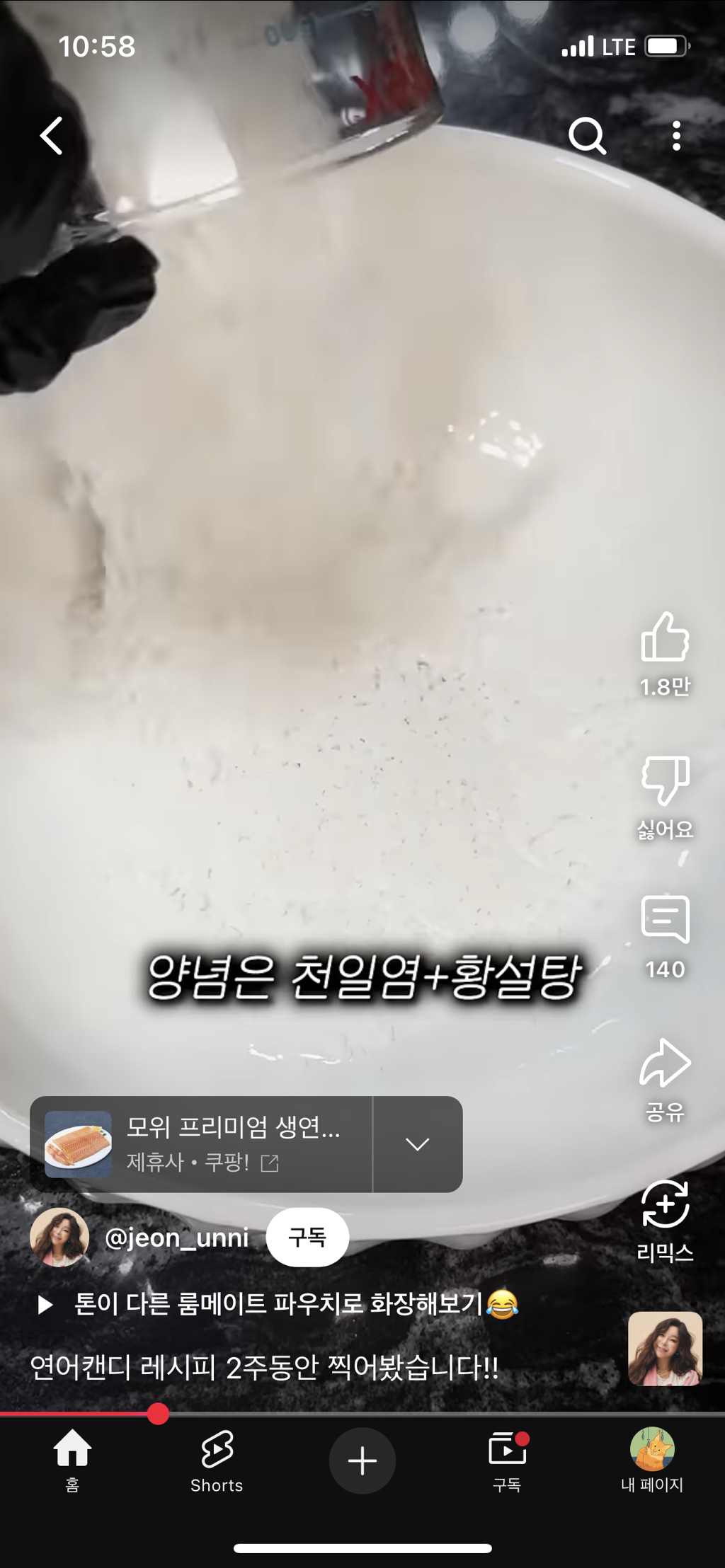Go to the 내 페이지 tab

pos(652,1460)
